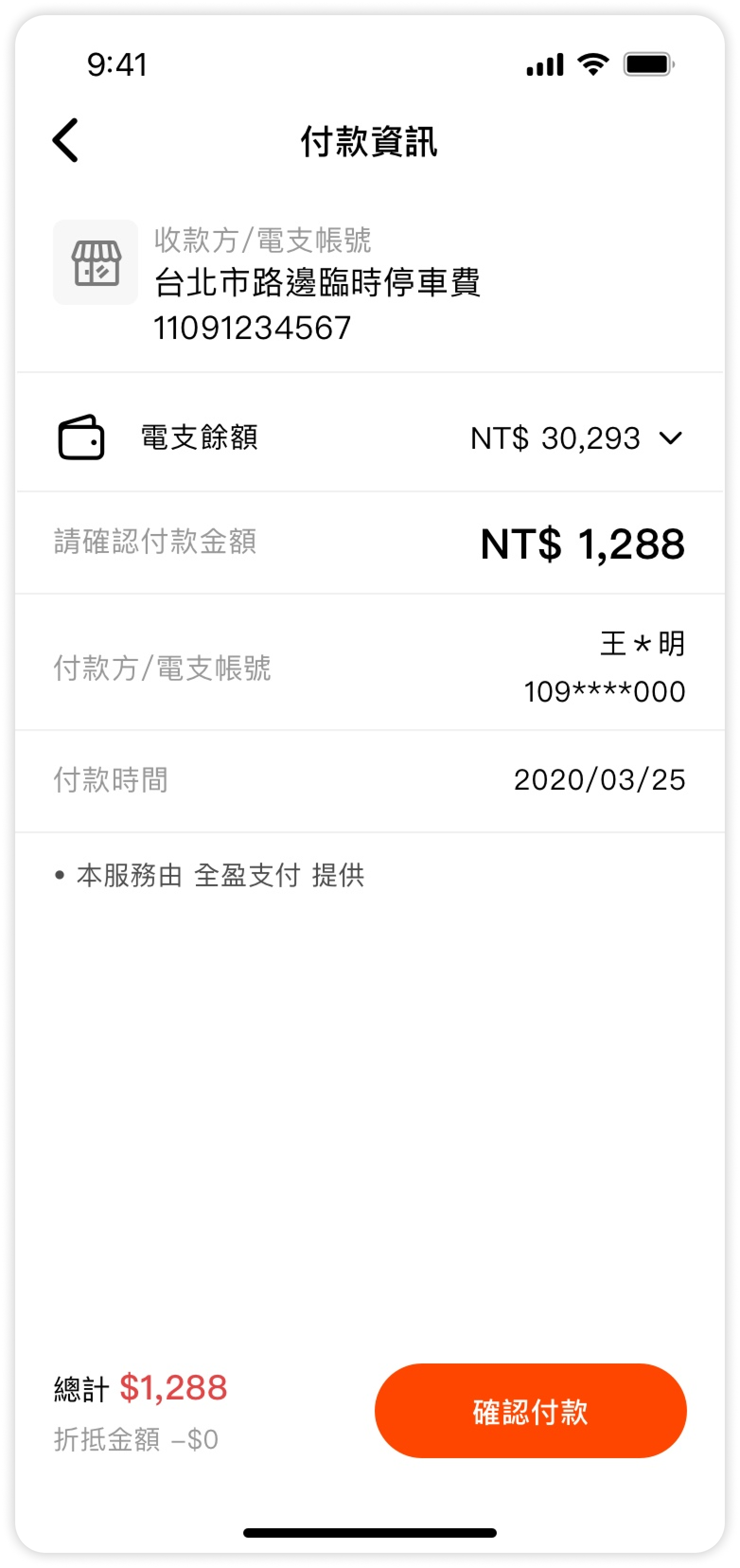Image resolution: width=740 pixels, height=1568 pixels.
Task: Expand the 電支餘額 payment method dropdown
Action: coord(670,437)
